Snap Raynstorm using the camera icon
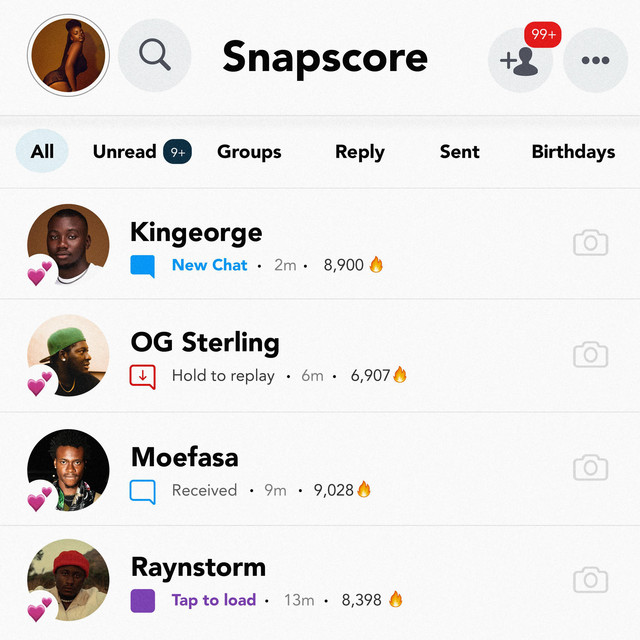640x640 pixels. (x=590, y=580)
